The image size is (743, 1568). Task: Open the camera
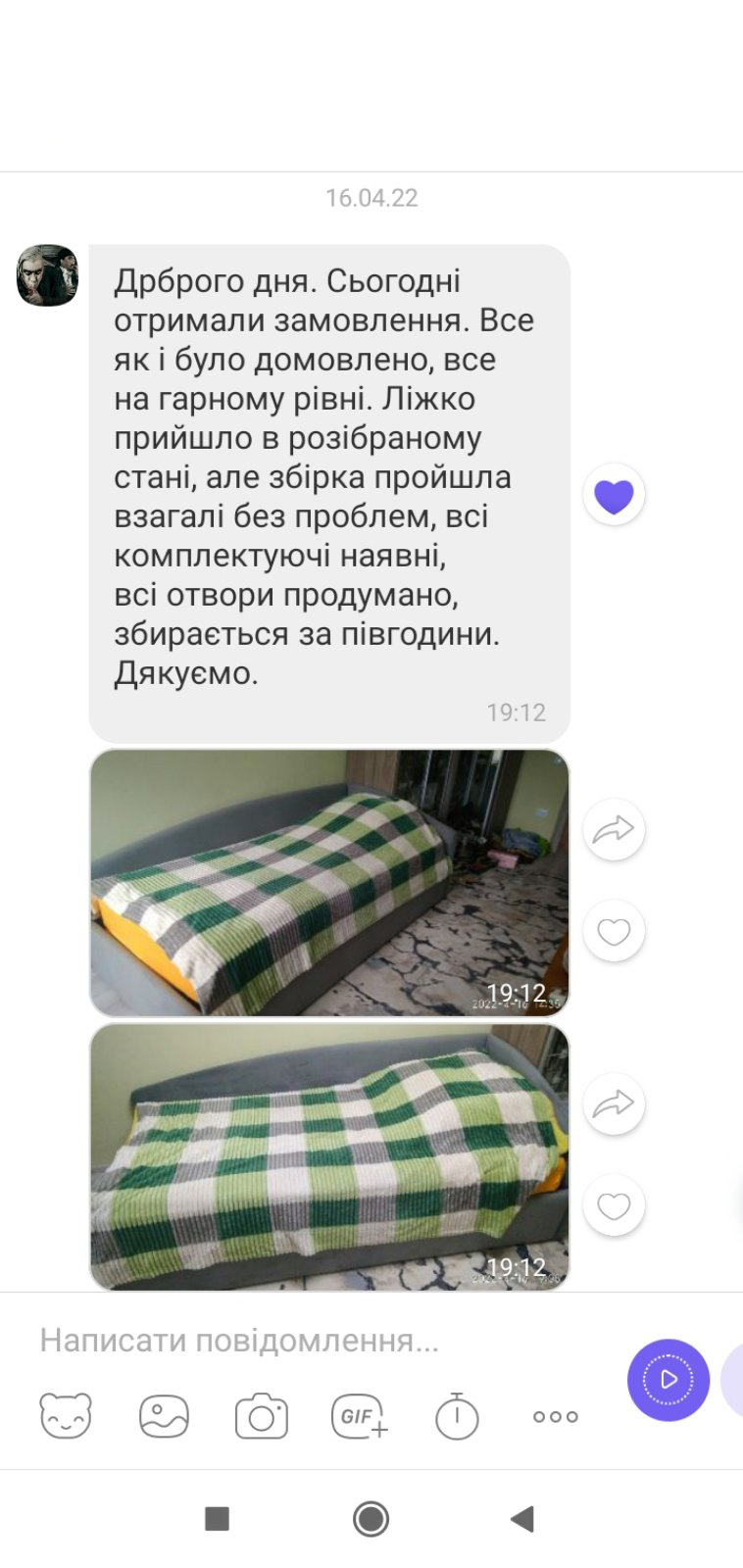coord(262,1416)
